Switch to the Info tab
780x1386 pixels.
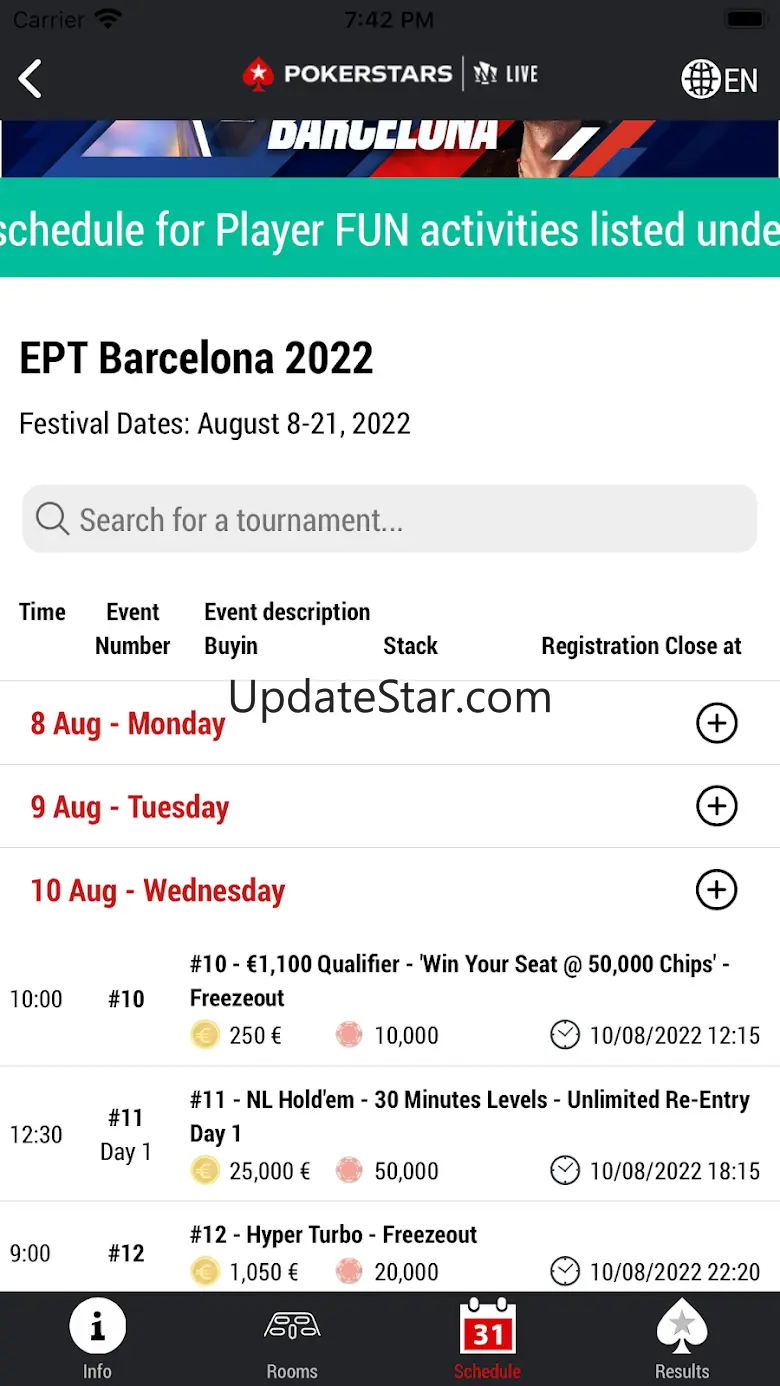tap(97, 1340)
